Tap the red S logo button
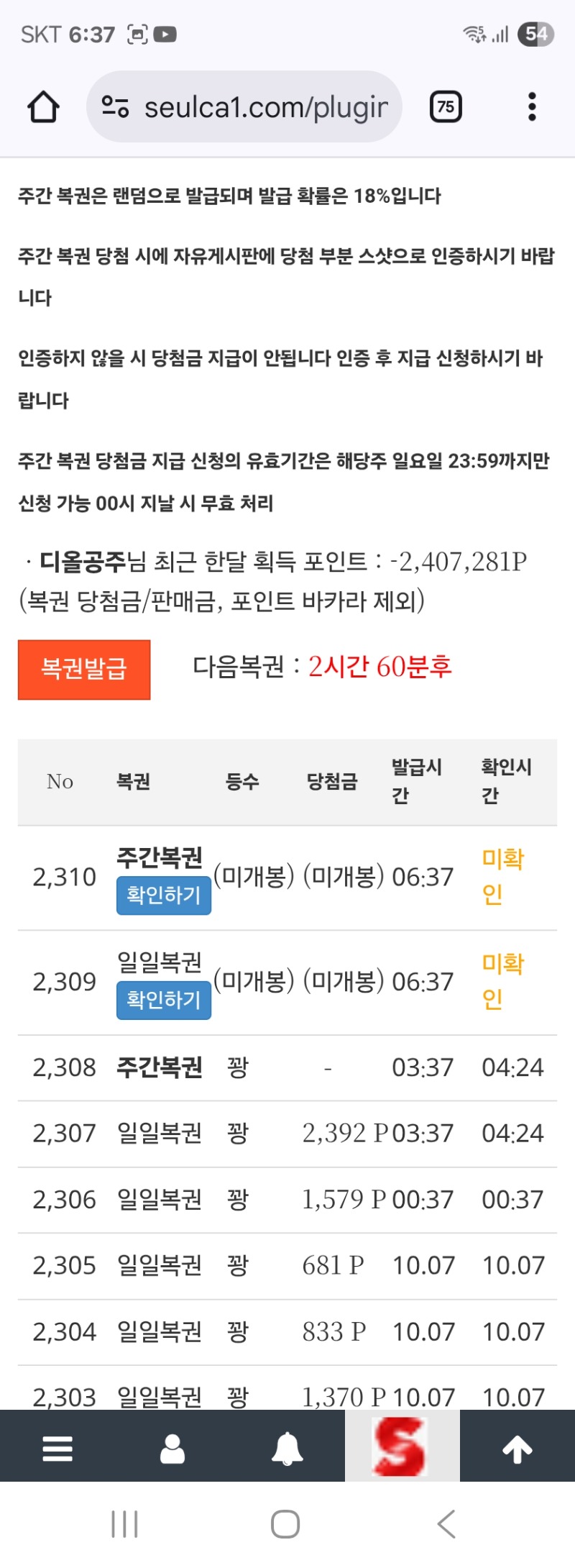 [x=402, y=1446]
